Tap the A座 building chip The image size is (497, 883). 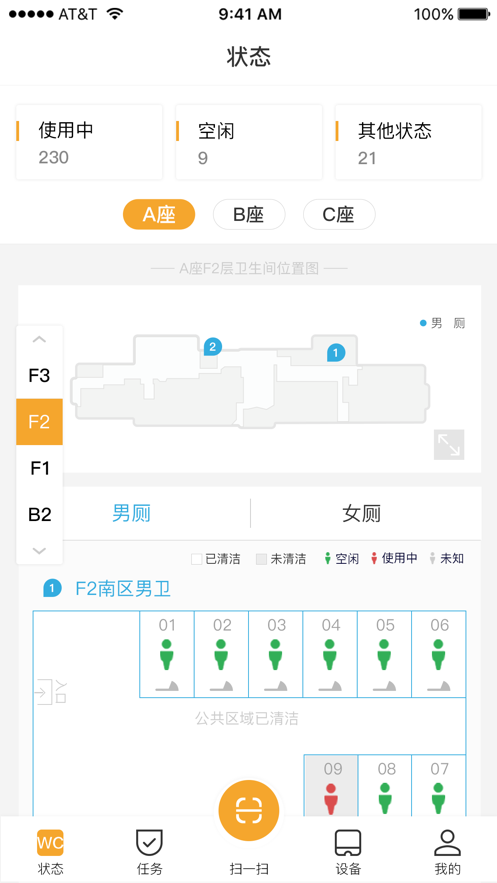[159, 215]
